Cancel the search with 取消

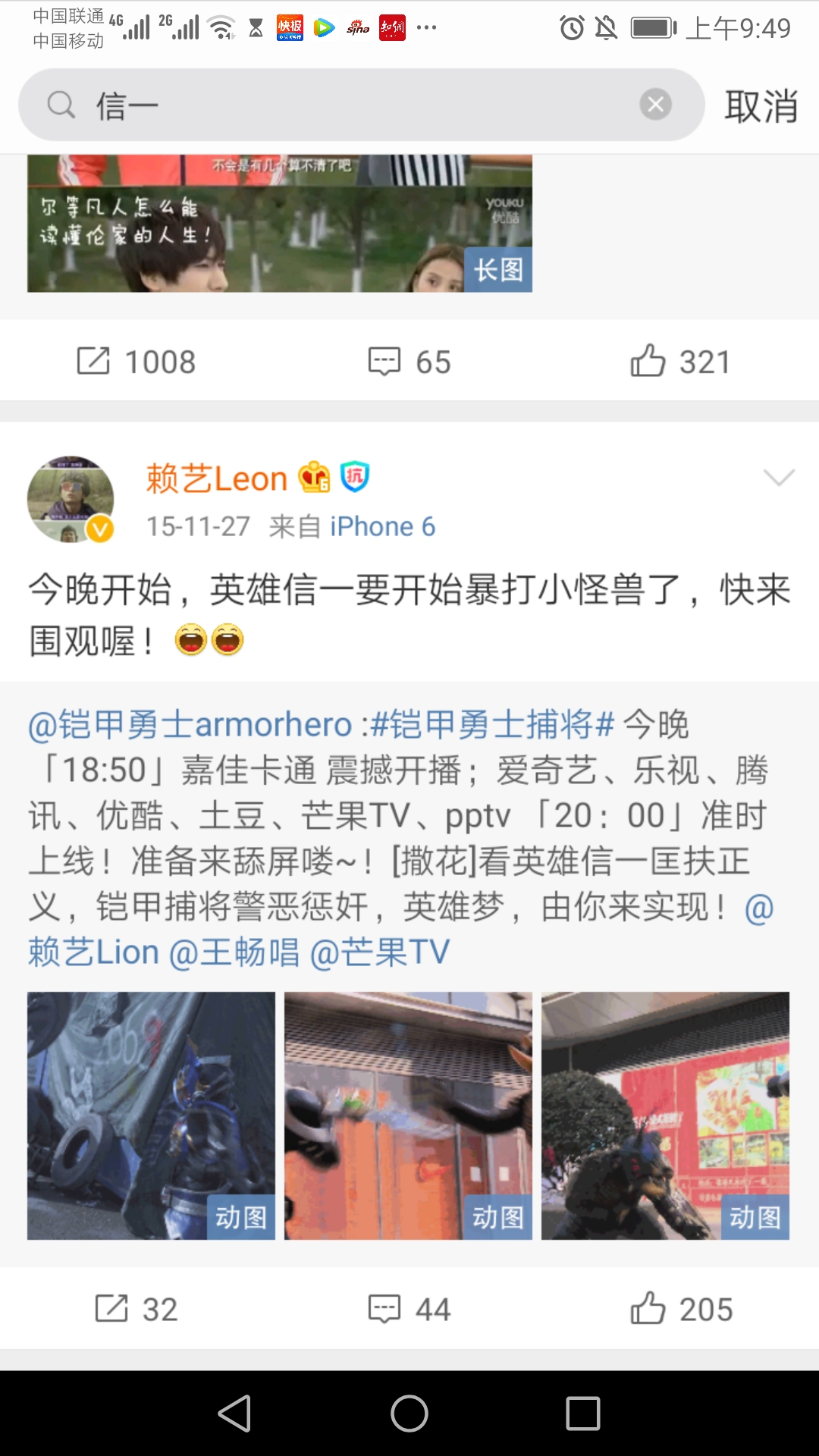point(761,105)
